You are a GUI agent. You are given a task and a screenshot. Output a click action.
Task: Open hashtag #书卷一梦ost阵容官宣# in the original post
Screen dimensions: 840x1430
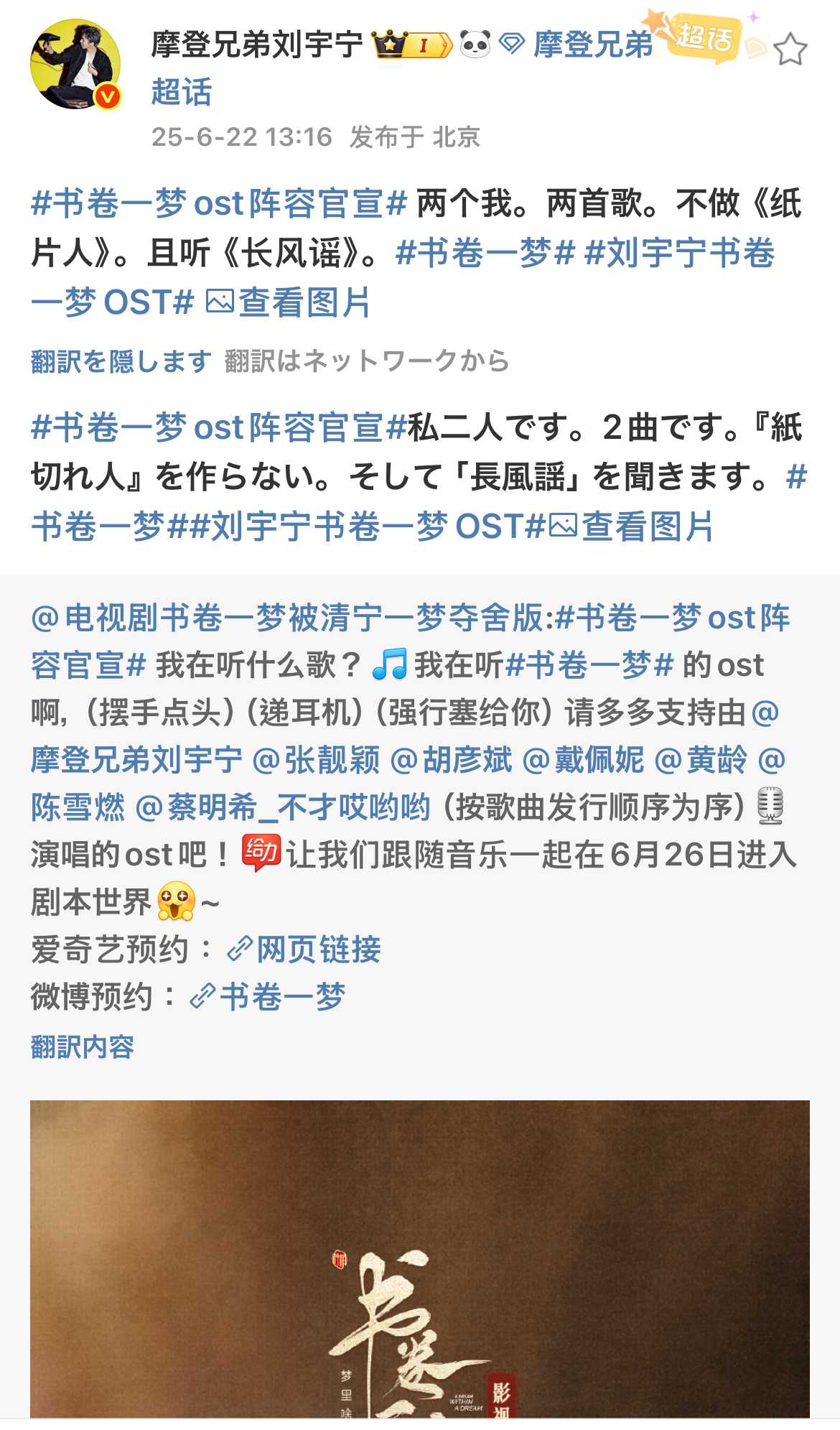coord(219,204)
